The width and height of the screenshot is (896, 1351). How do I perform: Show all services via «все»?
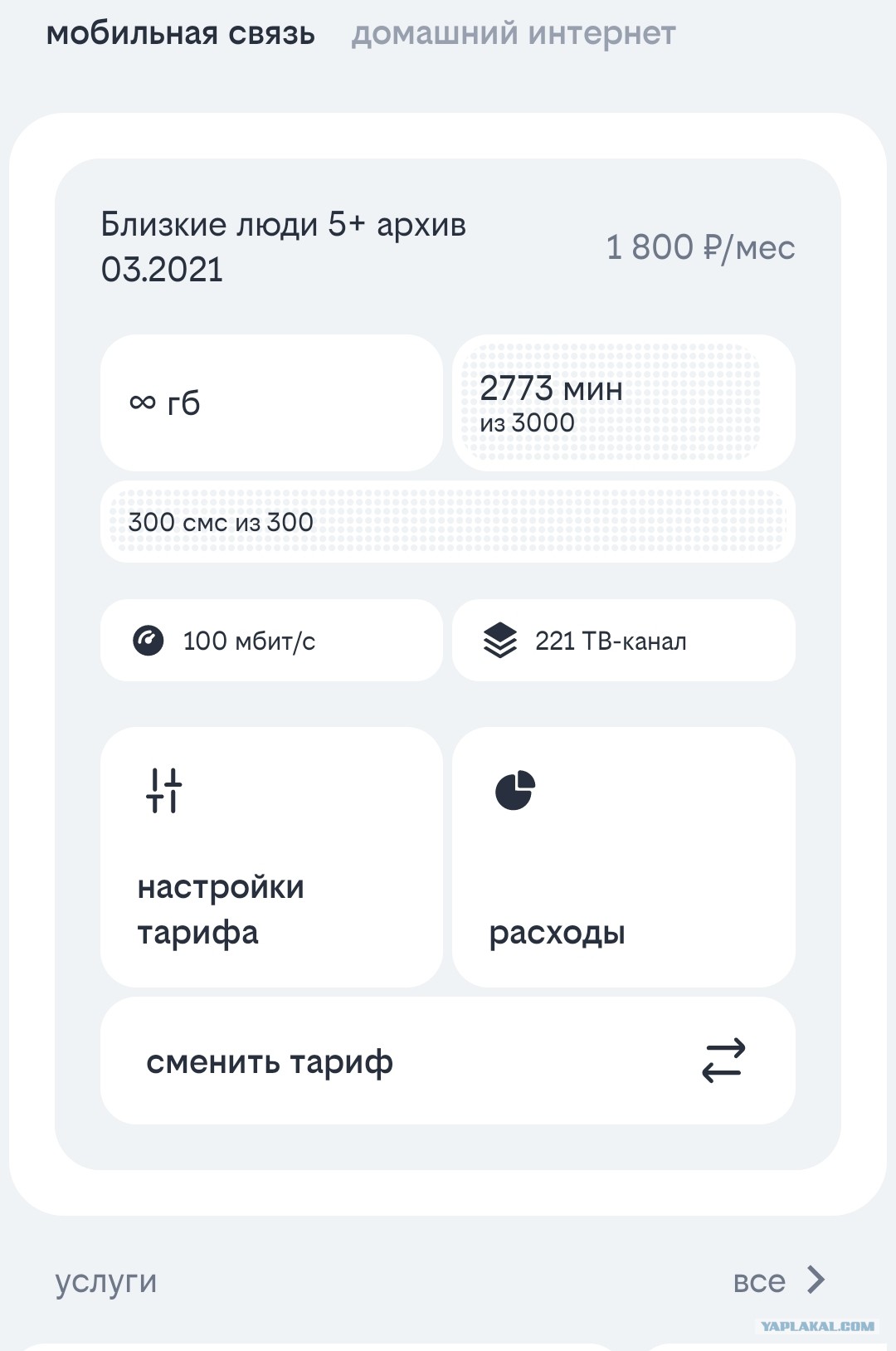point(778,1280)
